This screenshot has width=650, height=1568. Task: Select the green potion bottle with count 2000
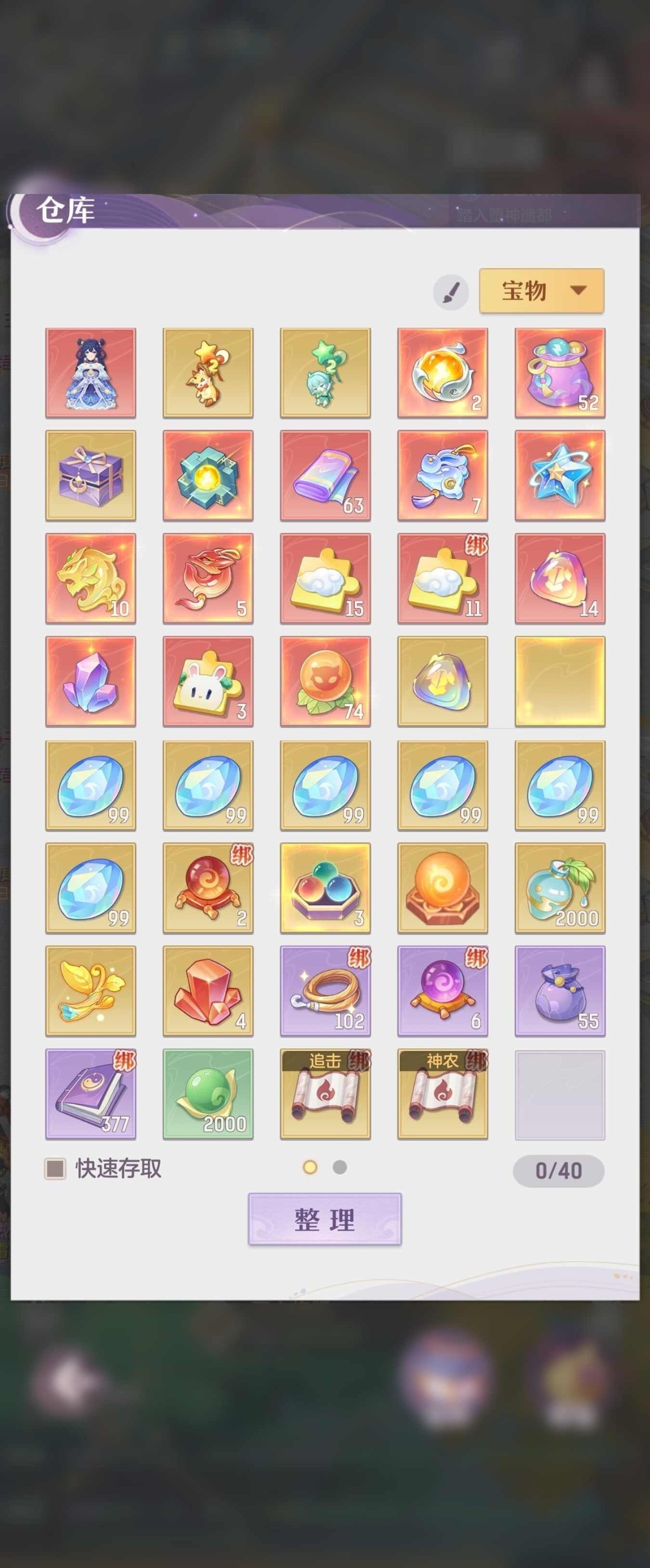(x=560, y=888)
